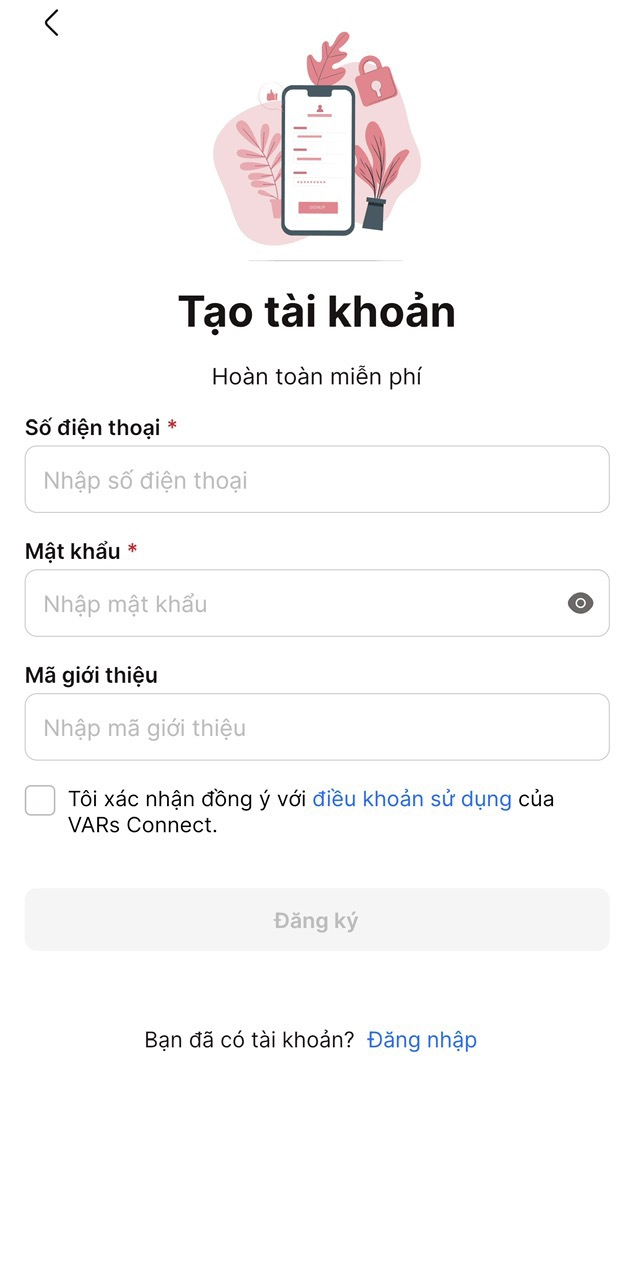
Task: Tap the Đăng ký button
Action: pos(316,920)
